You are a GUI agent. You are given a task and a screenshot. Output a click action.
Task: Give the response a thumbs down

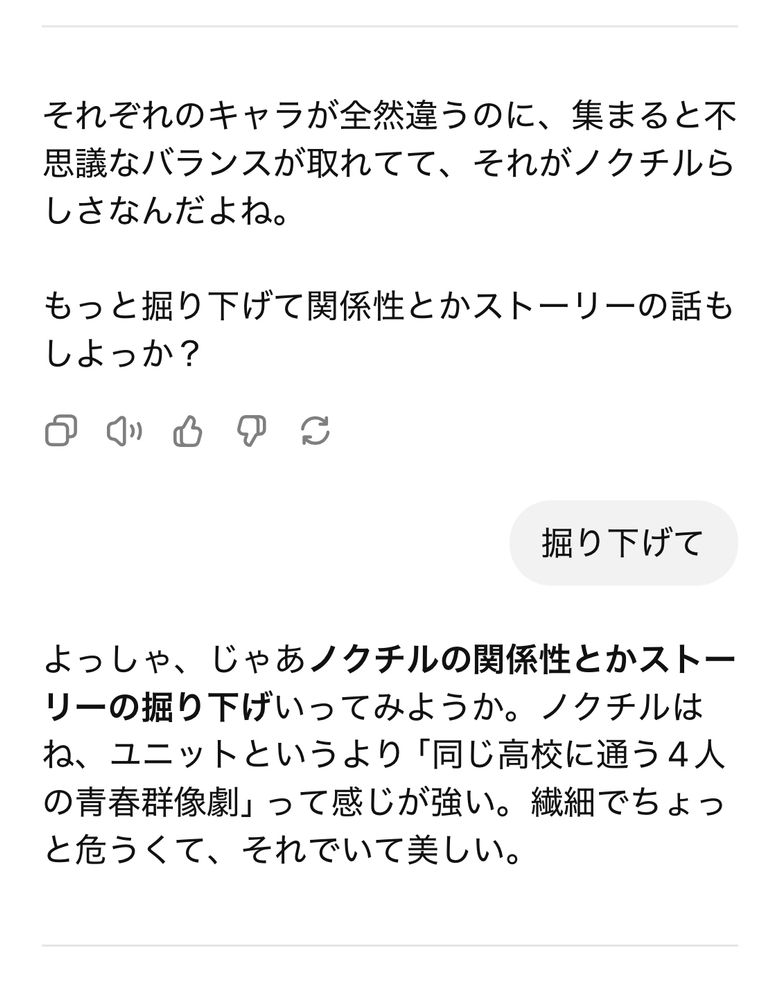tap(251, 431)
